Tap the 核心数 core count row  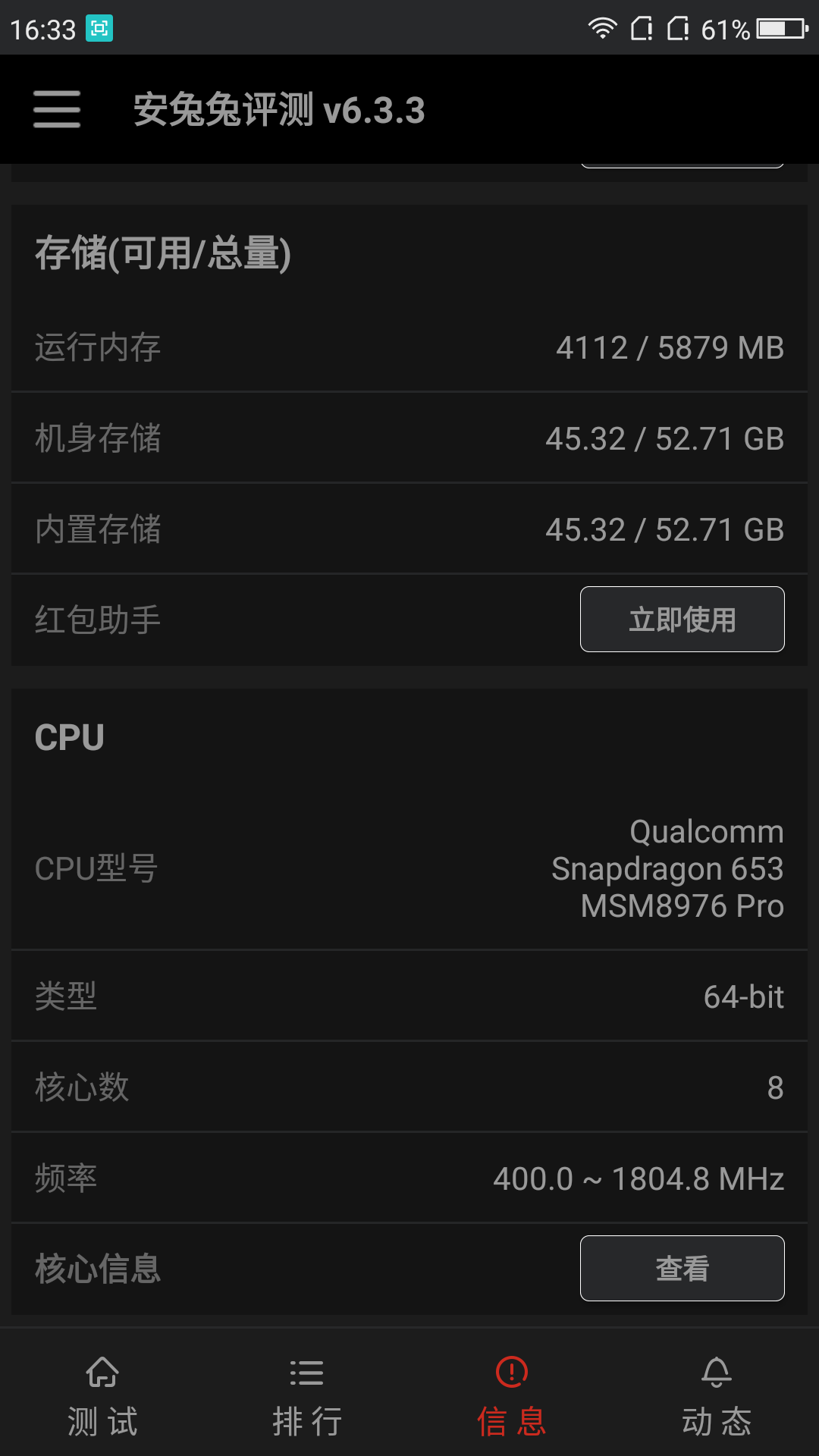pyautogui.click(x=409, y=1087)
